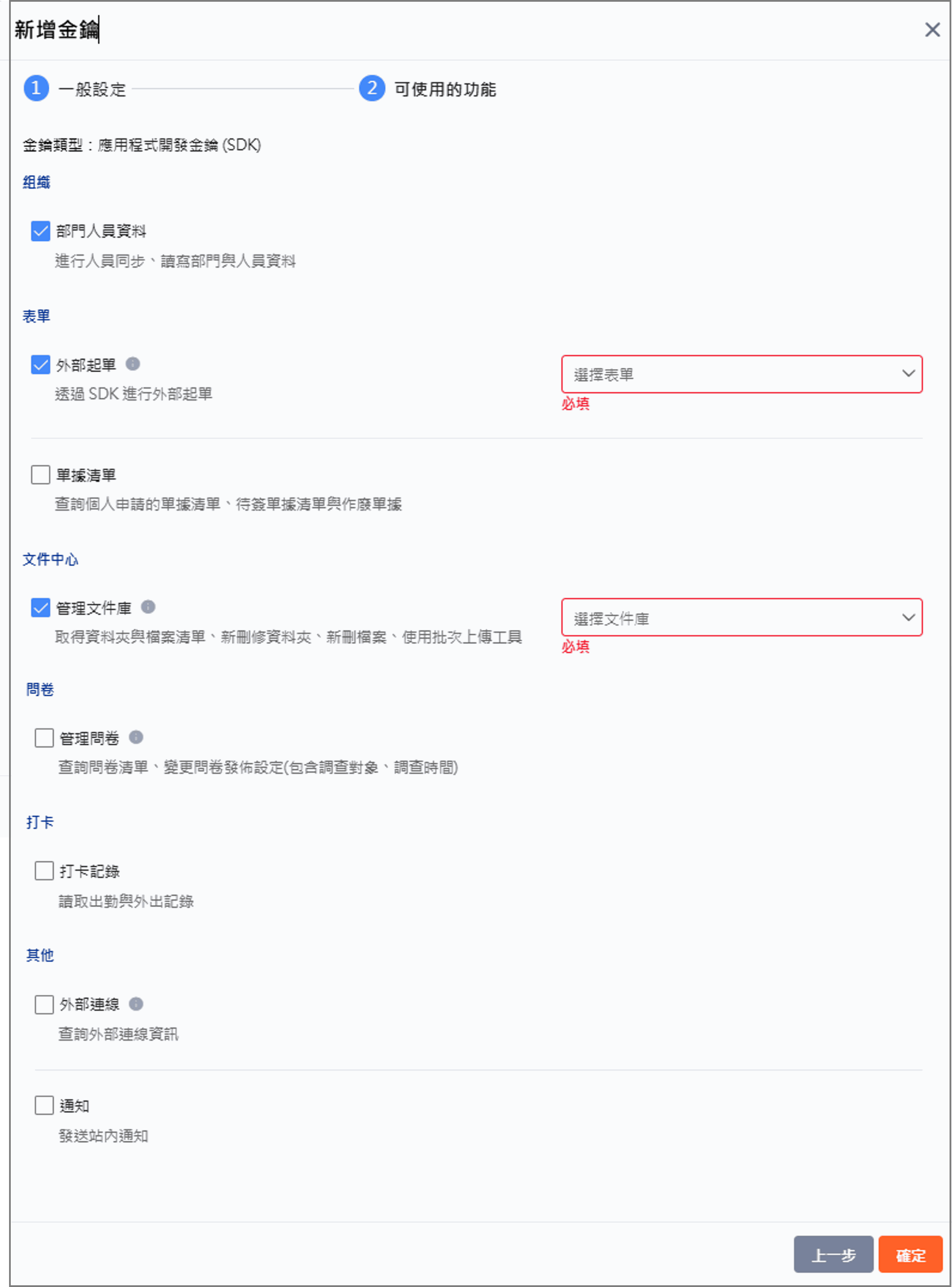Open the 選擇表單 dropdown
Screen dimensions: 952x1287
click(741, 375)
